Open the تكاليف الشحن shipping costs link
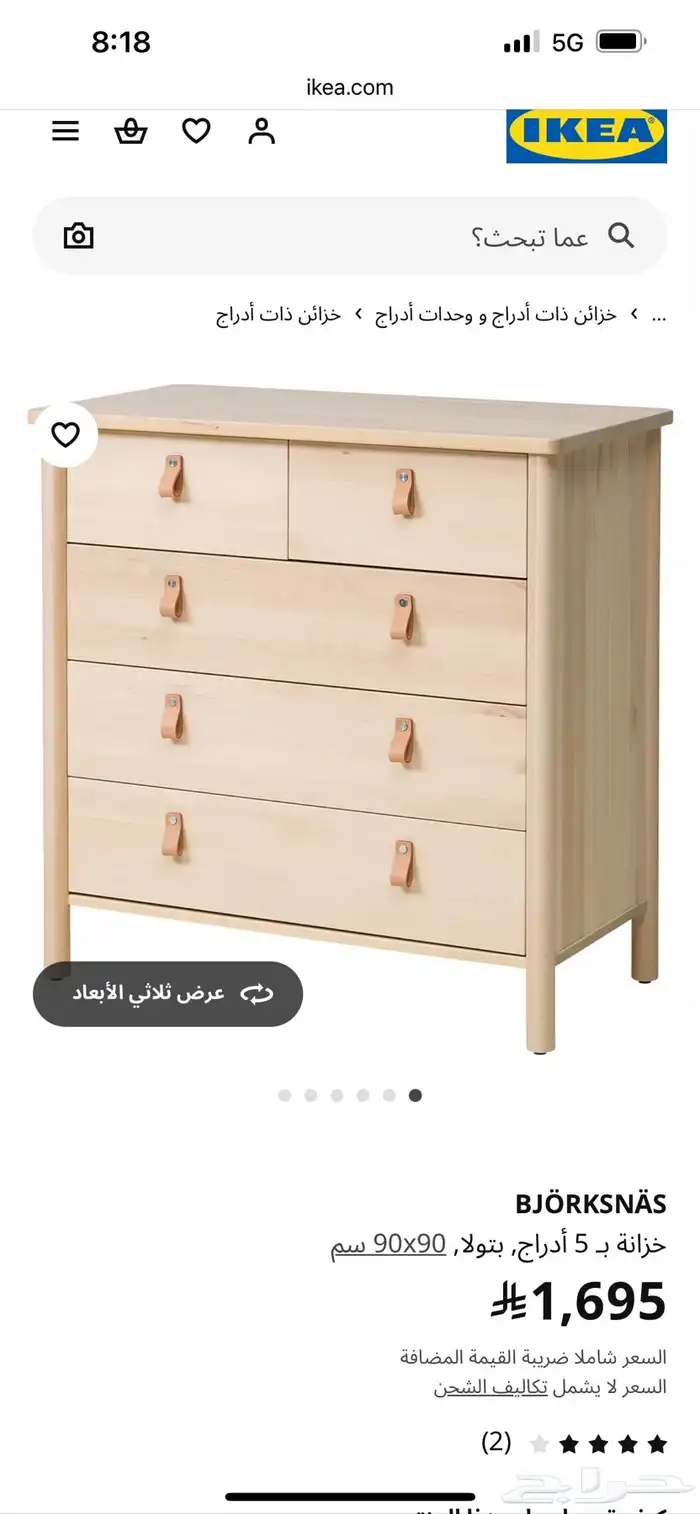Image resolution: width=700 pixels, height=1514 pixels. [x=490, y=1387]
